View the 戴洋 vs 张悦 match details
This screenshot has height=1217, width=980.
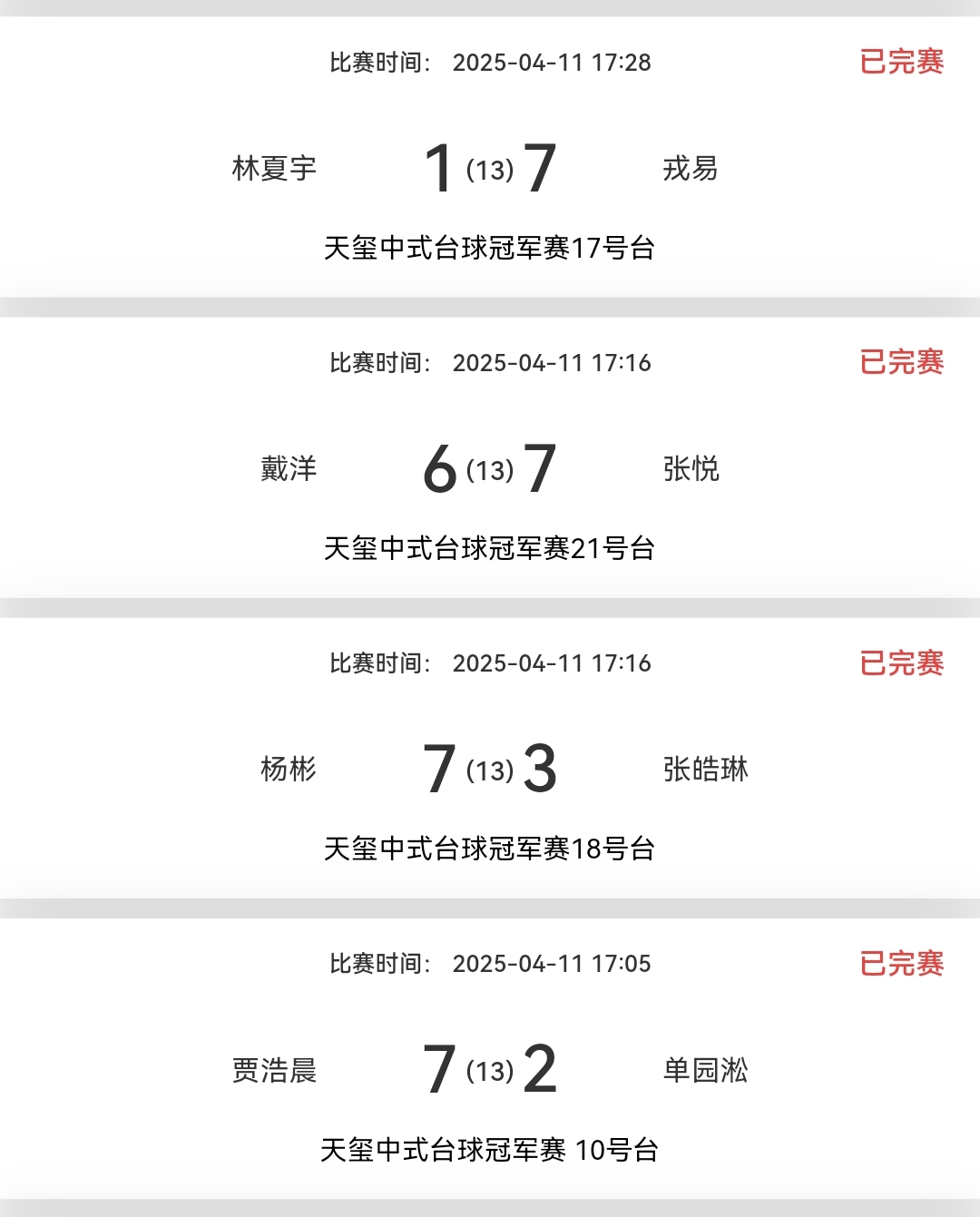[x=490, y=469]
